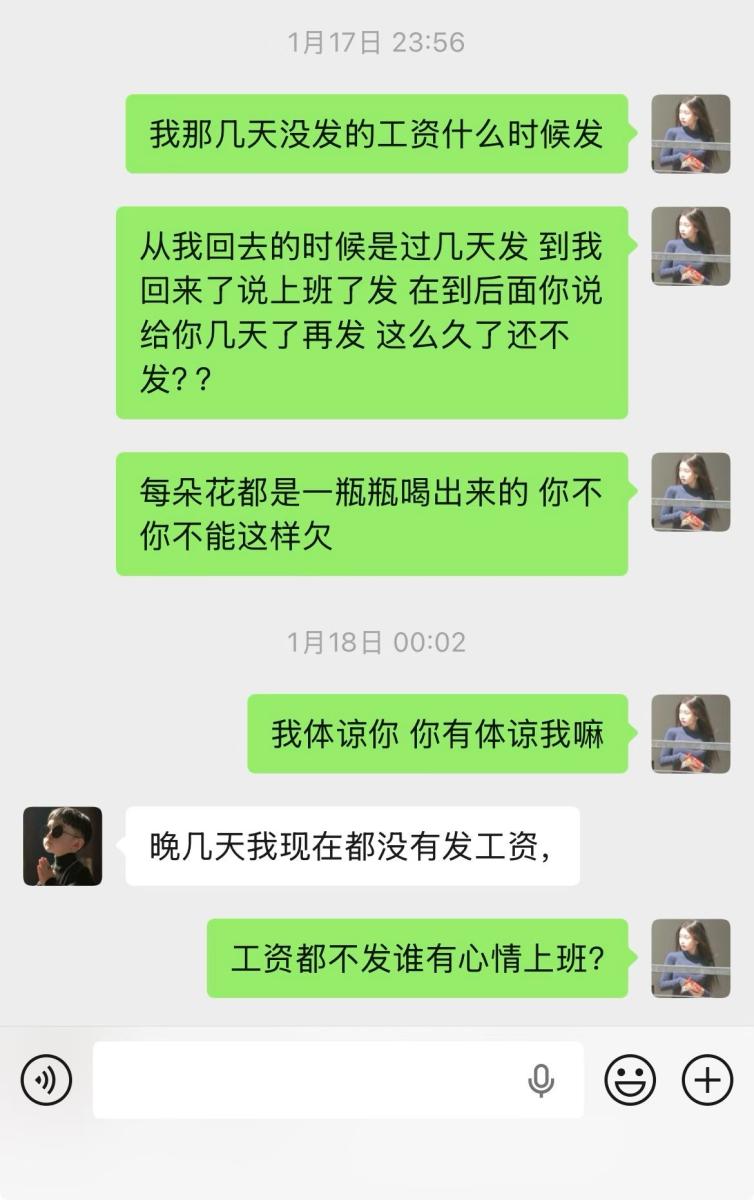Switch to hold-to-talk voice input

(x=46, y=1080)
